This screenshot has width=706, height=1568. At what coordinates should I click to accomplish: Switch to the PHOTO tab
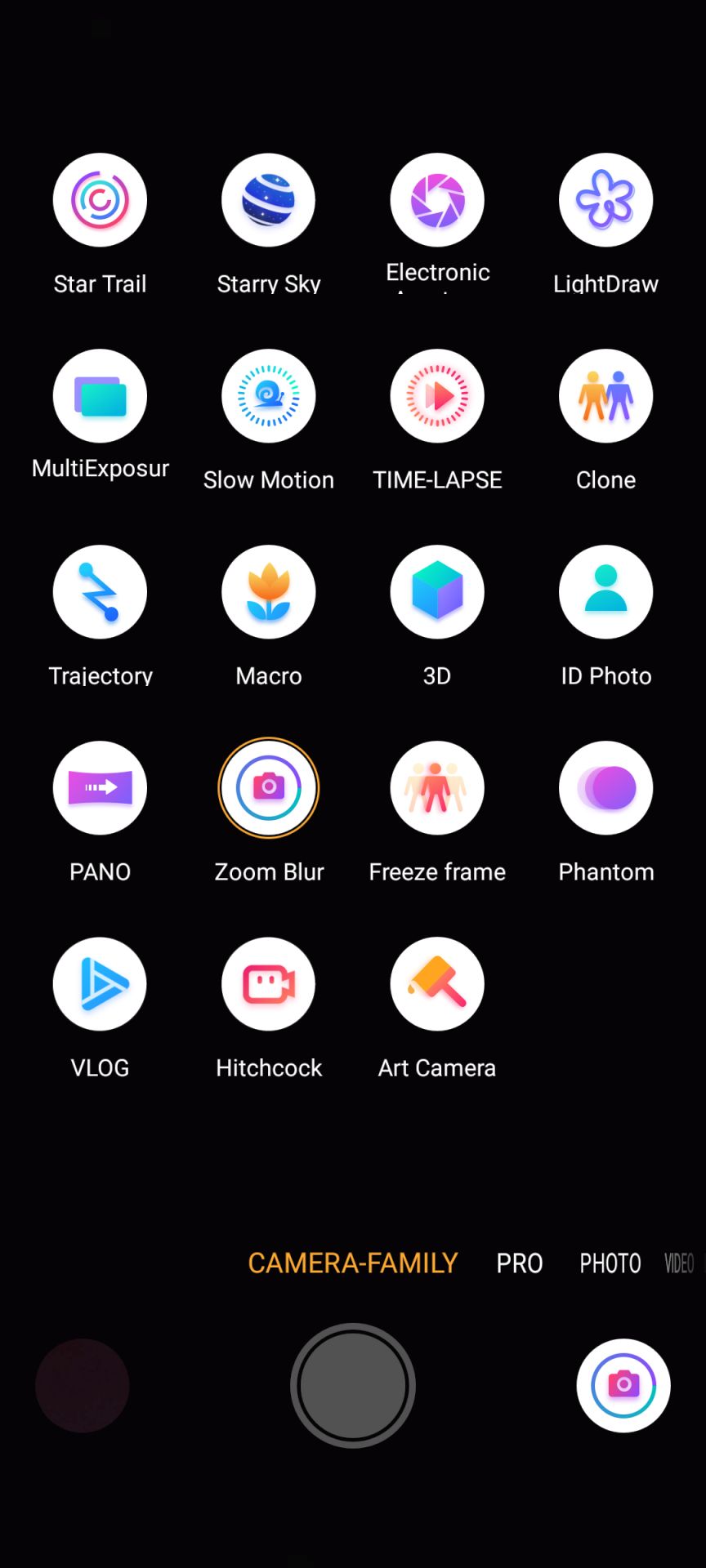(610, 1263)
